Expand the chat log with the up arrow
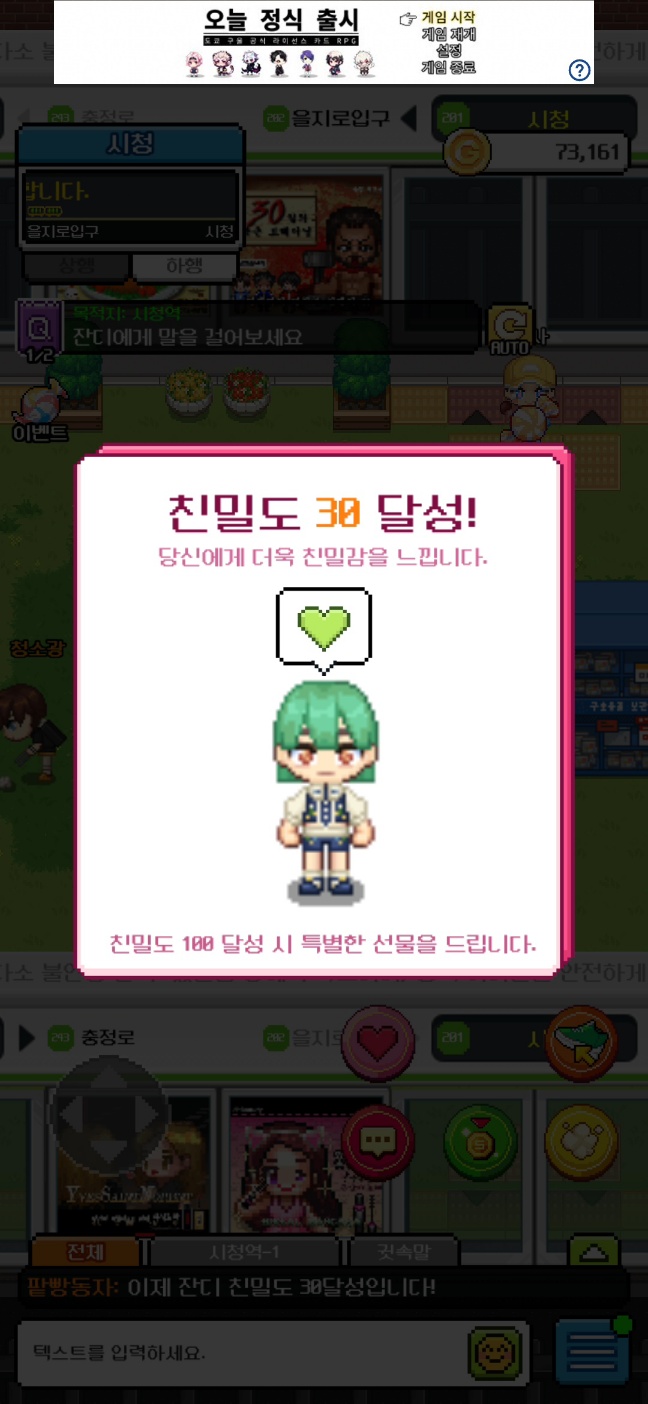 (x=594, y=1252)
